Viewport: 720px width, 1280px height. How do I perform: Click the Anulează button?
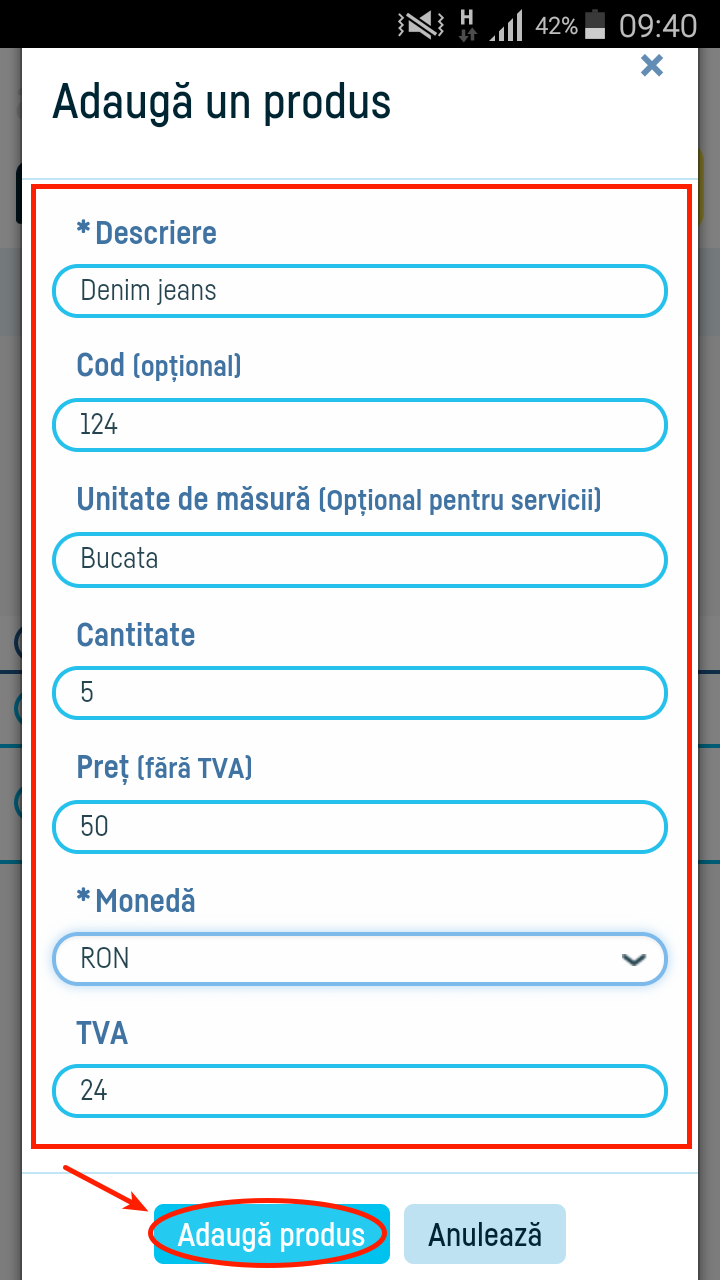(484, 1233)
